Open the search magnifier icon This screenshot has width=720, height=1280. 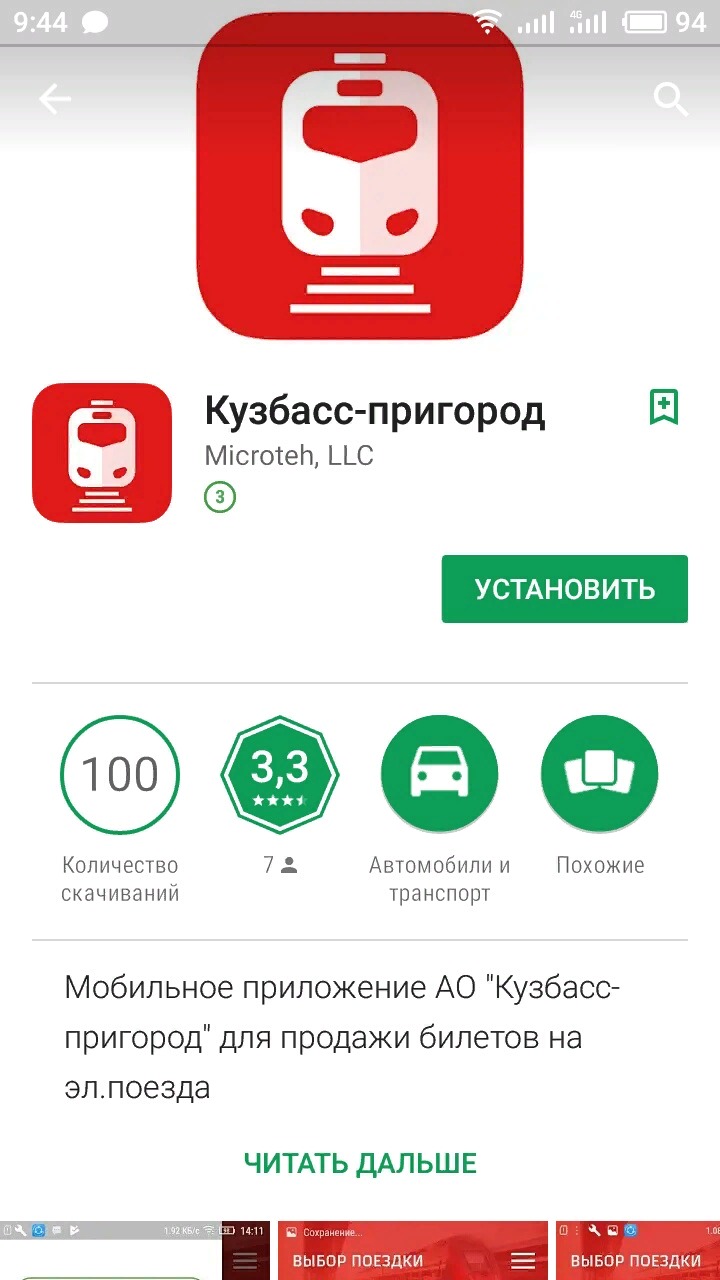point(670,99)
